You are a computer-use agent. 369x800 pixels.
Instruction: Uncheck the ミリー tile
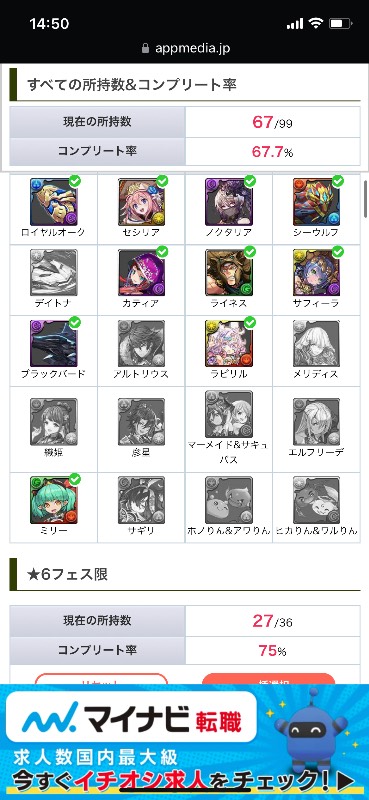[54, 508]
